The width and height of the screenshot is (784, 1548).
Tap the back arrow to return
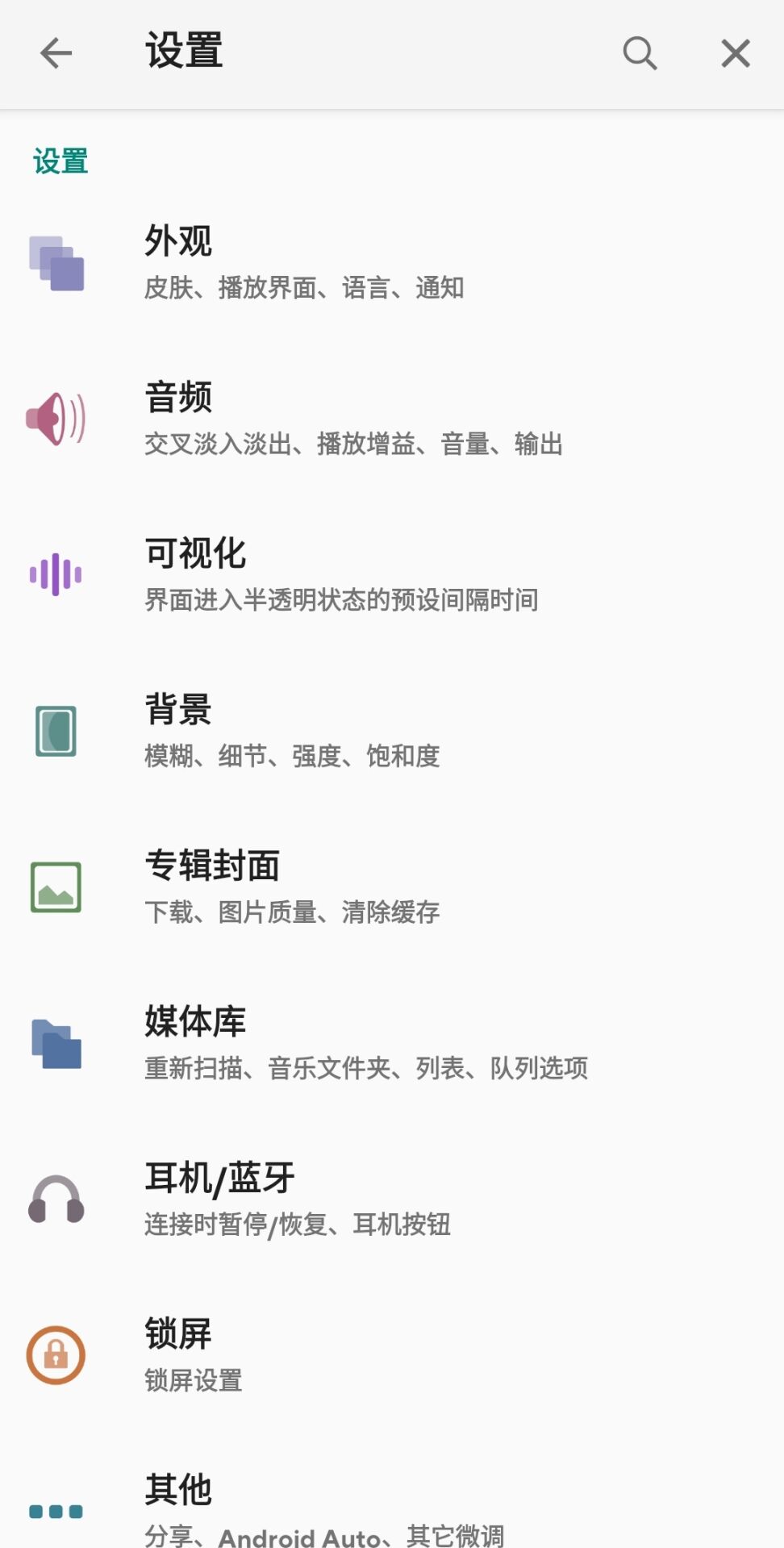coord(54,53)
